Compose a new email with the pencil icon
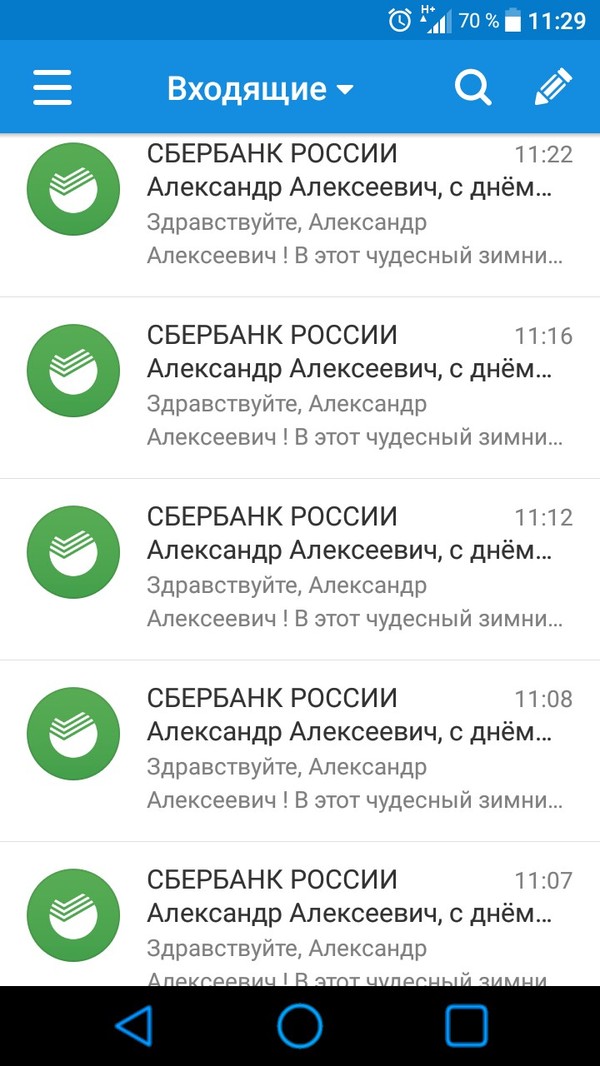Image resolution: width=600 pixels, height=1066 pixels. click(553, 88)
